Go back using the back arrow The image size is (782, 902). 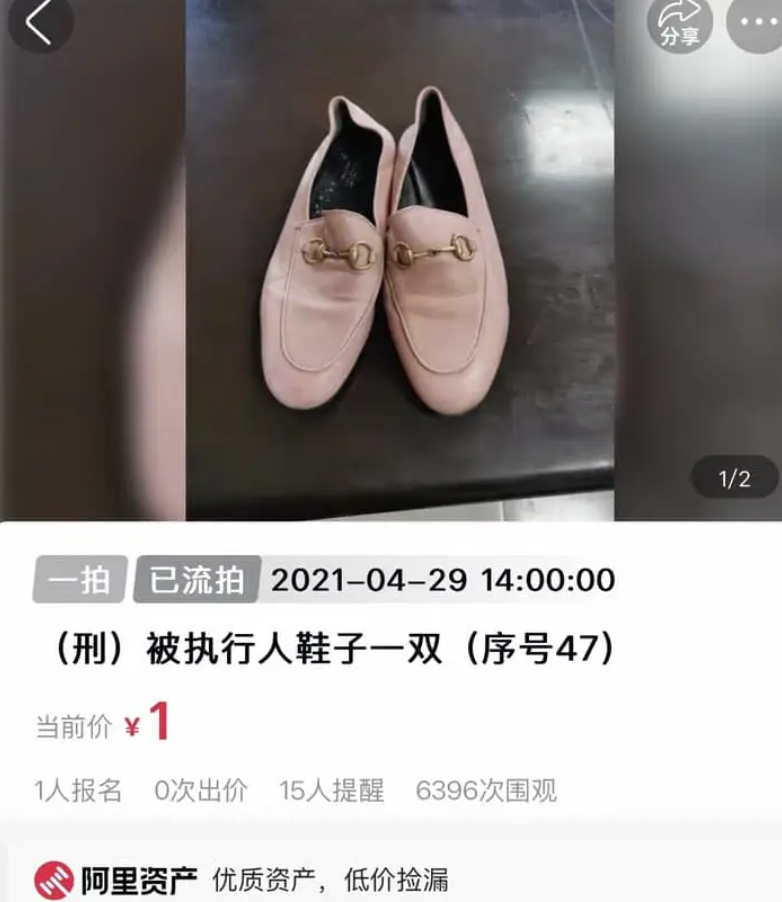pyautogui.click(x=38, y=23)
